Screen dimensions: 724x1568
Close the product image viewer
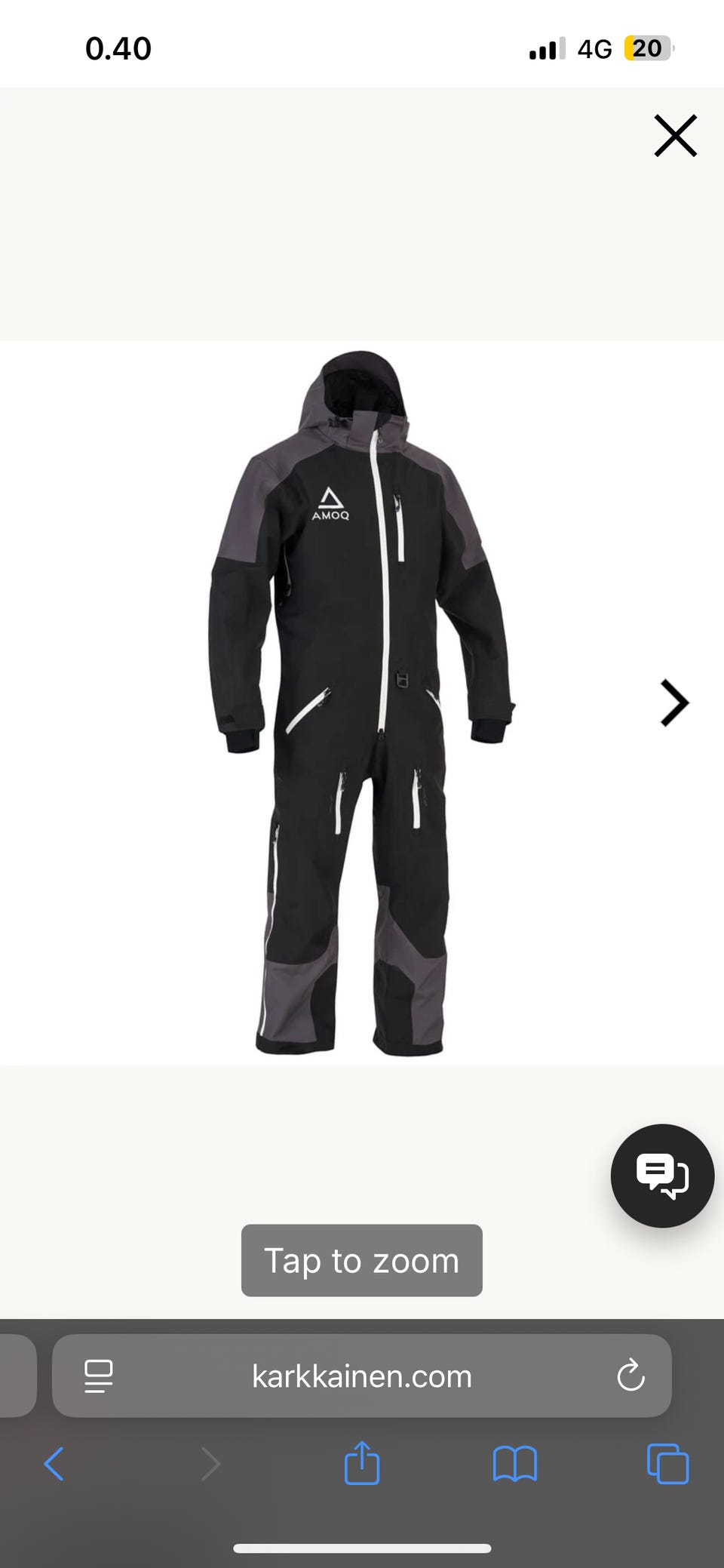click(675, 136)
